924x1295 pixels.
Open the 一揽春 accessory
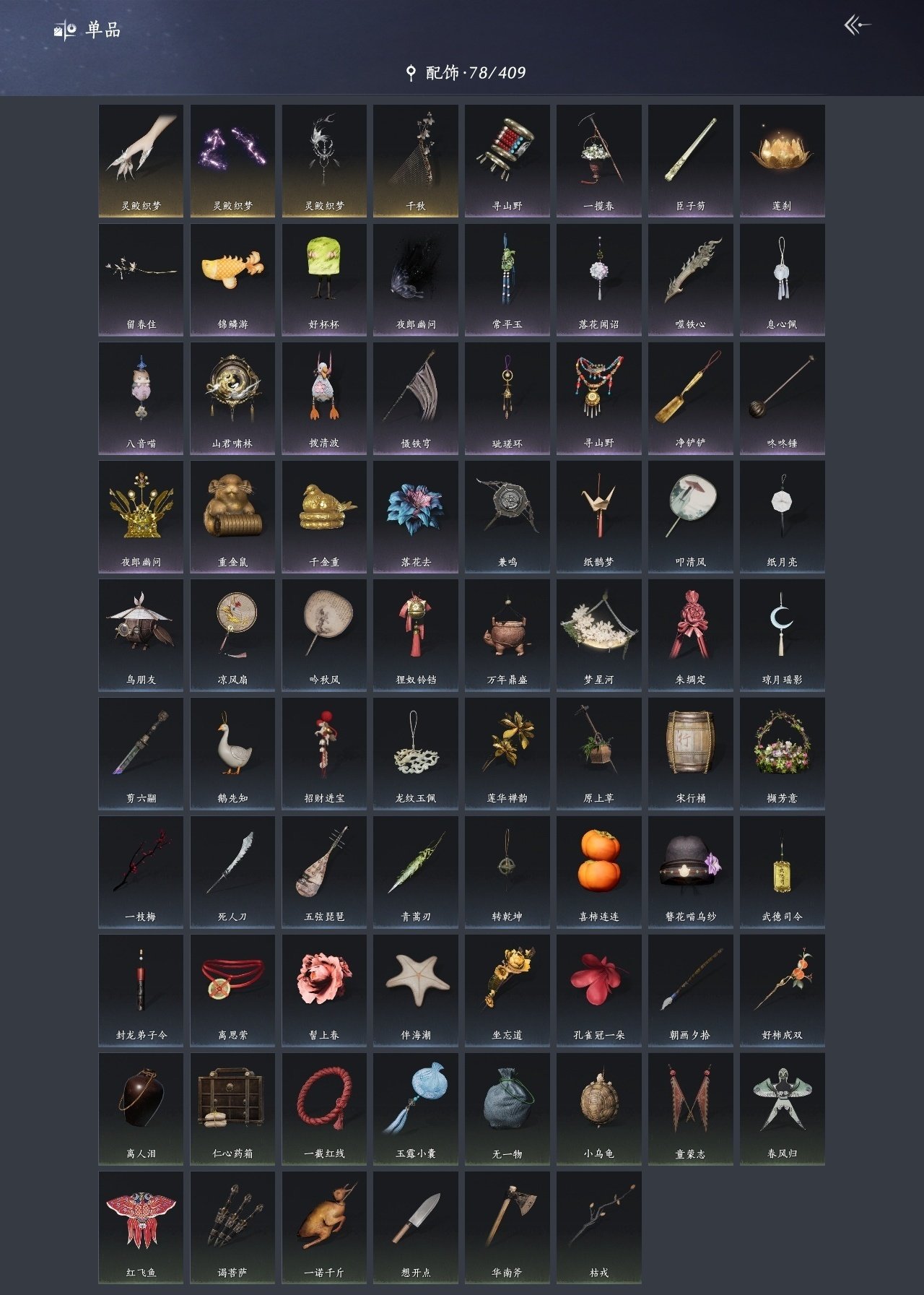(x=598, y=160)
